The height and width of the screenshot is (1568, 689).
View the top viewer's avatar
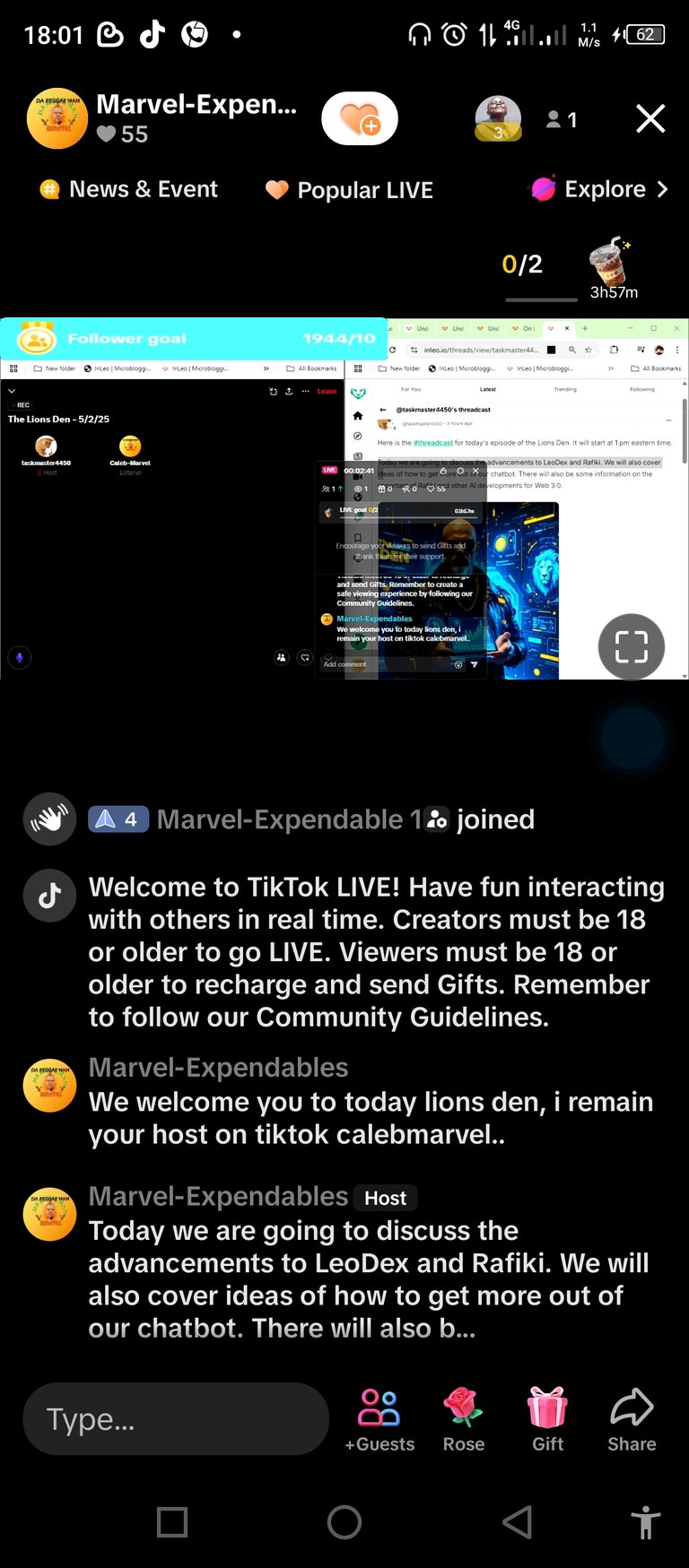click(x=498, y=118)
